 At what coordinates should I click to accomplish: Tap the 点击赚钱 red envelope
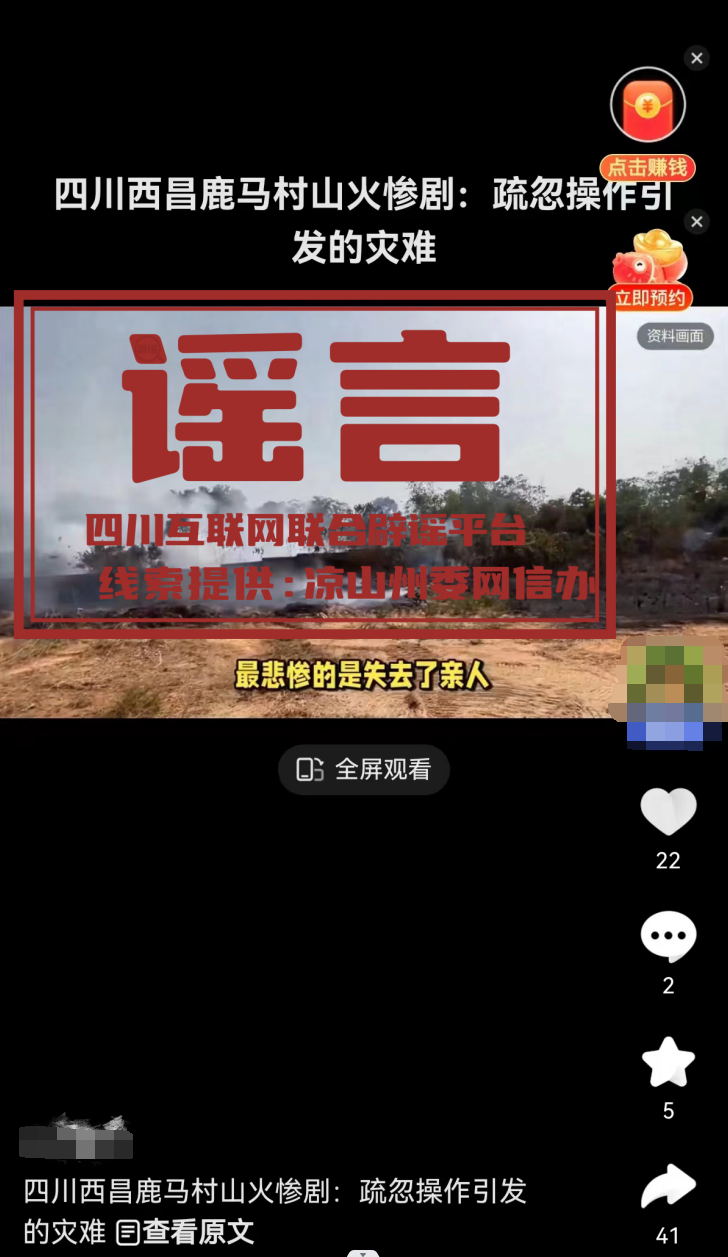(648, 108)
